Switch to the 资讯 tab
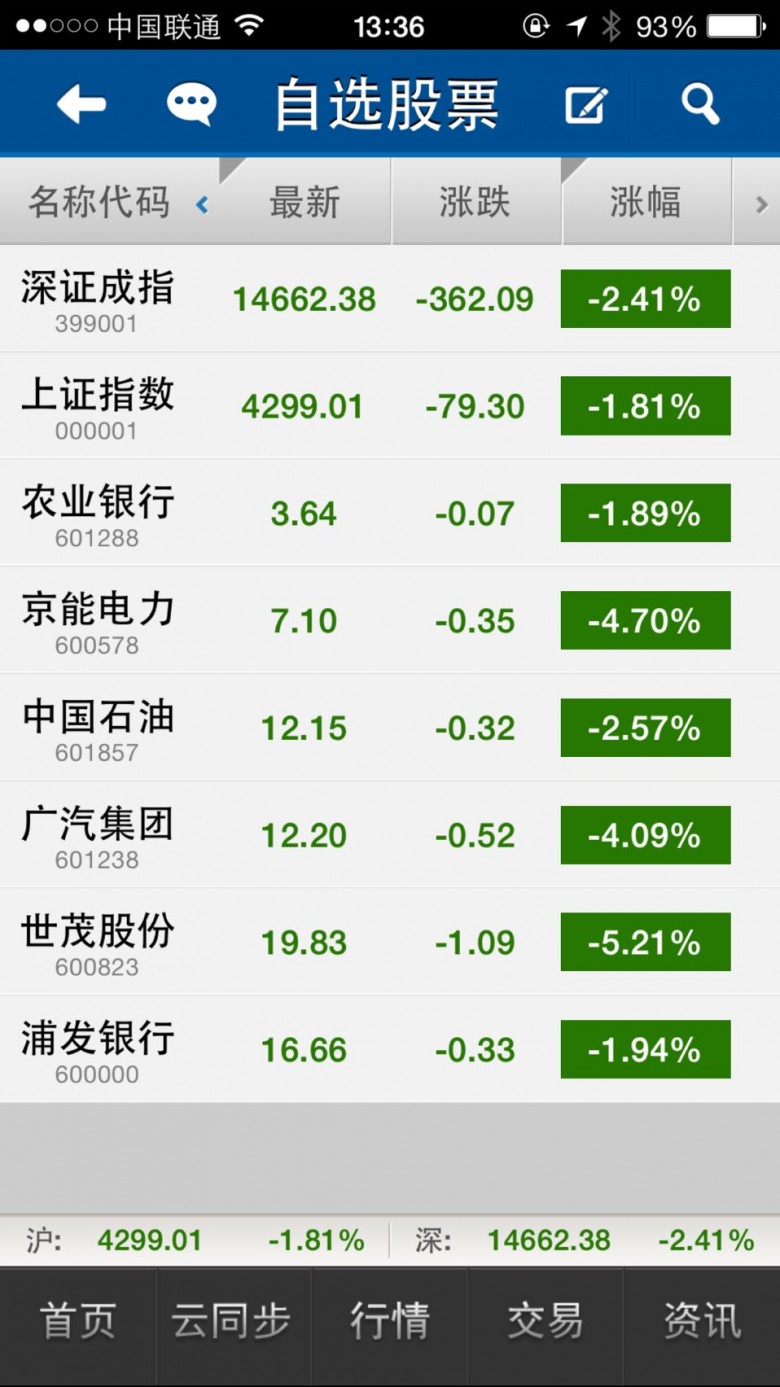The height and width of the screenshot is (1387, 780). [702, 1322]
